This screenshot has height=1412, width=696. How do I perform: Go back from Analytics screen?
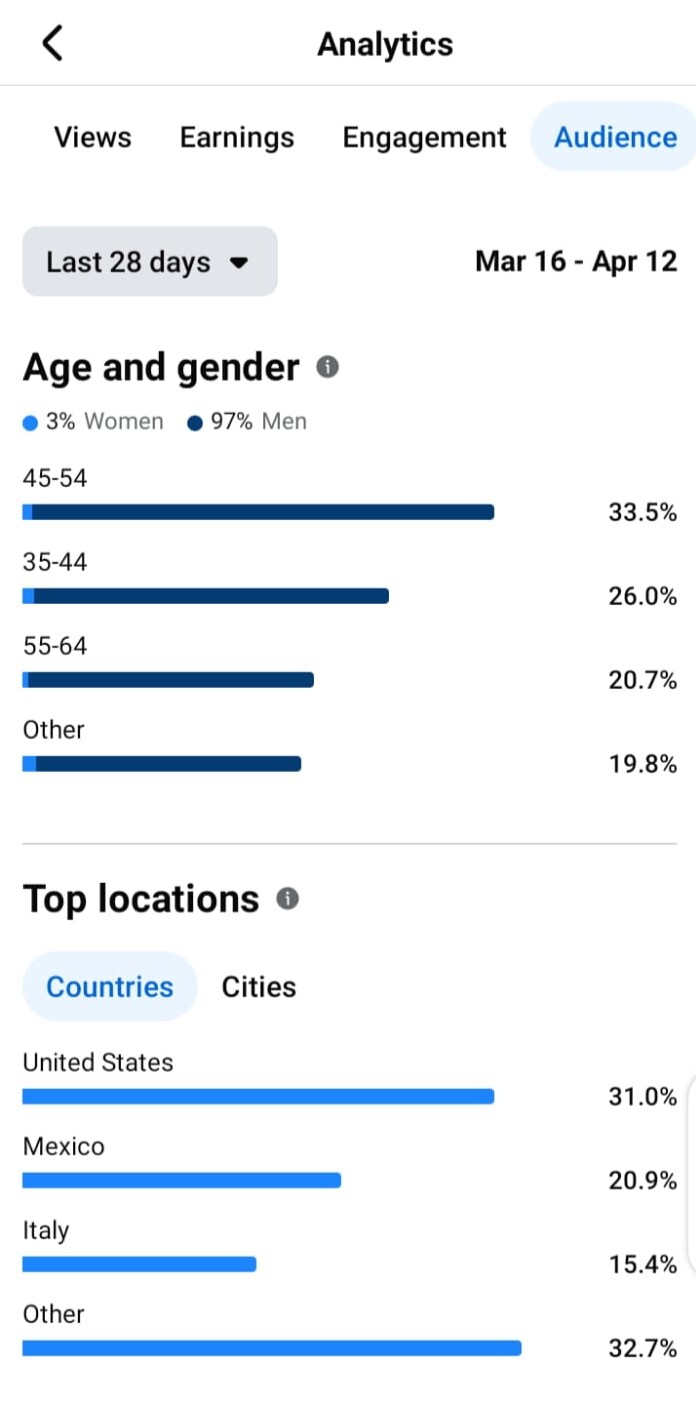[x=53, y=44]
